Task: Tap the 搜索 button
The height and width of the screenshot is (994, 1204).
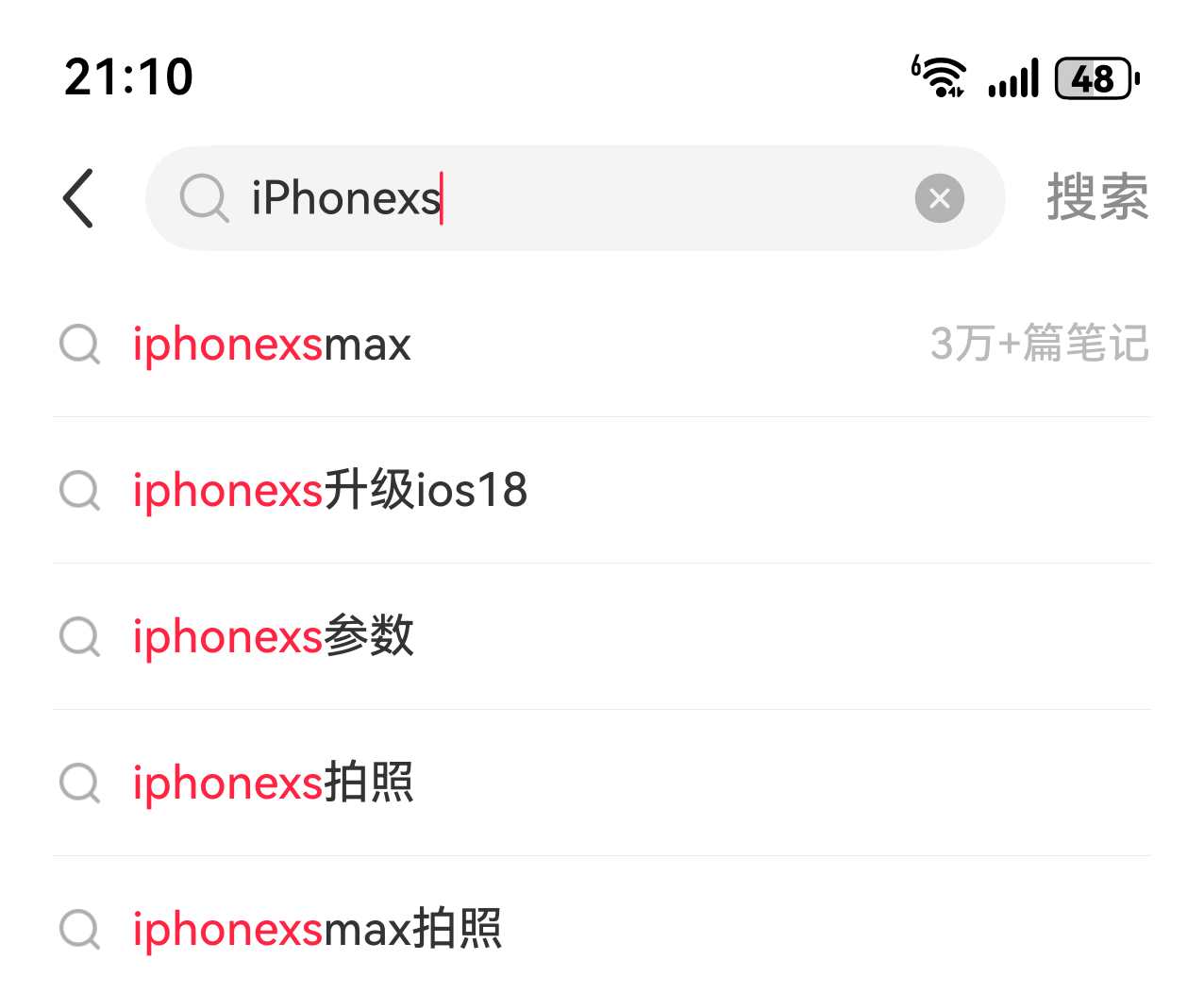Action: pos(1096,198)
